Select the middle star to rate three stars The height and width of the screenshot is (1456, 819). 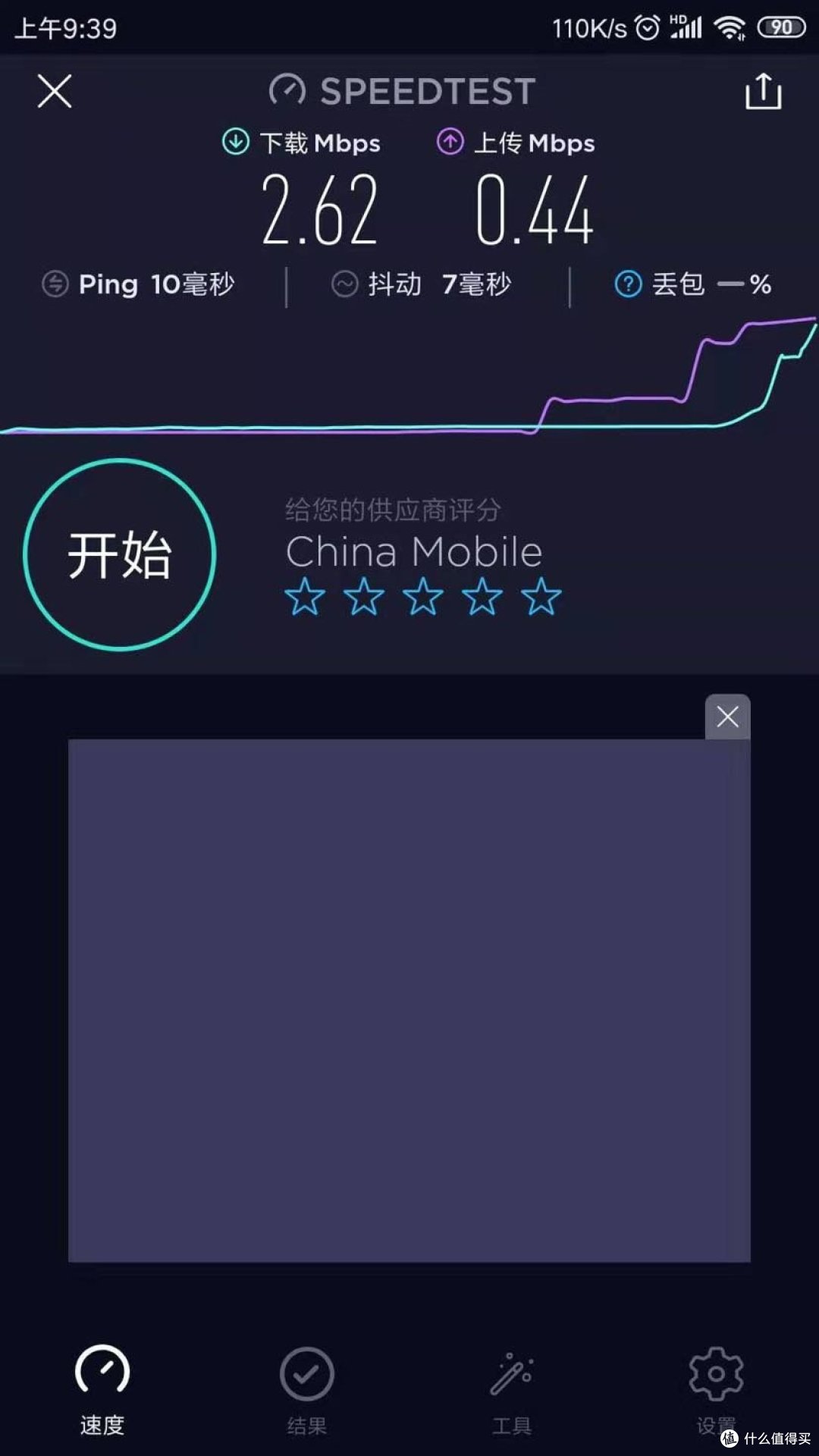(422, 598)
